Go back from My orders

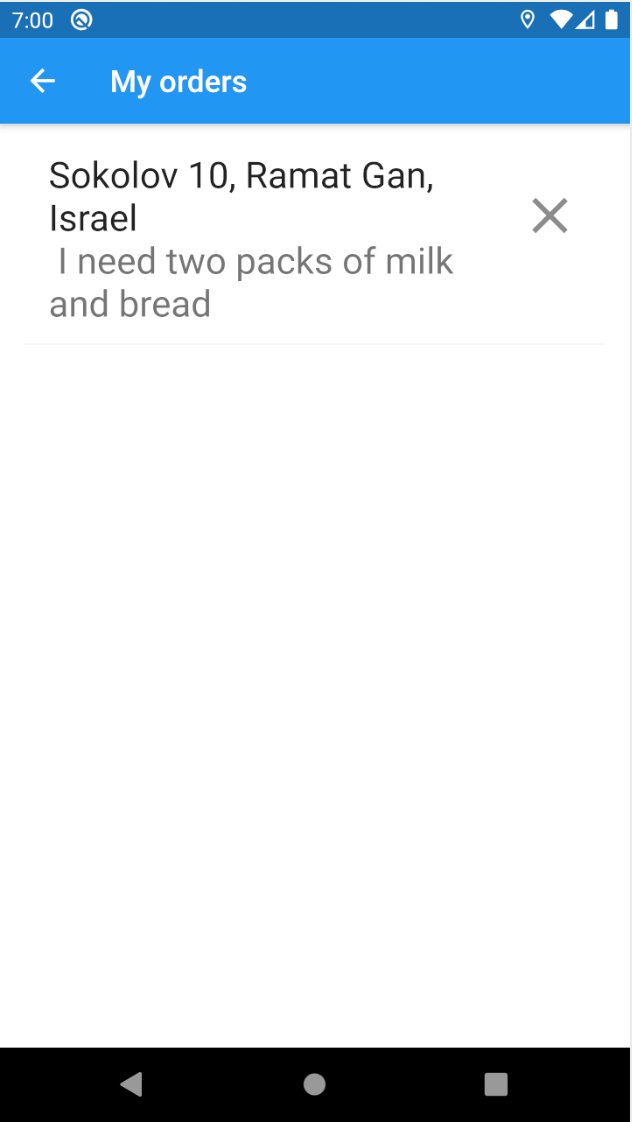pos(43,81)
